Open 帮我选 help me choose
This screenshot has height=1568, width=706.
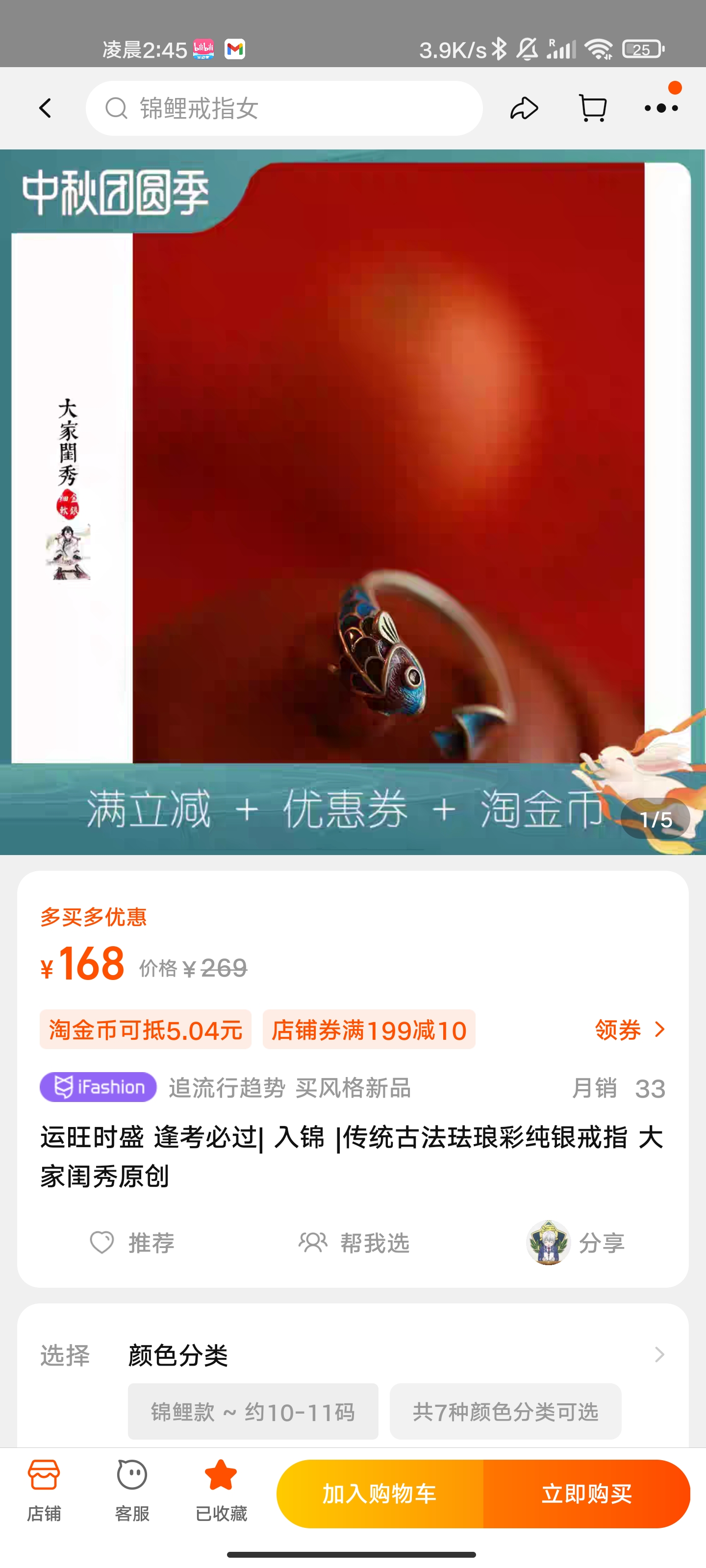[354, 1242]
